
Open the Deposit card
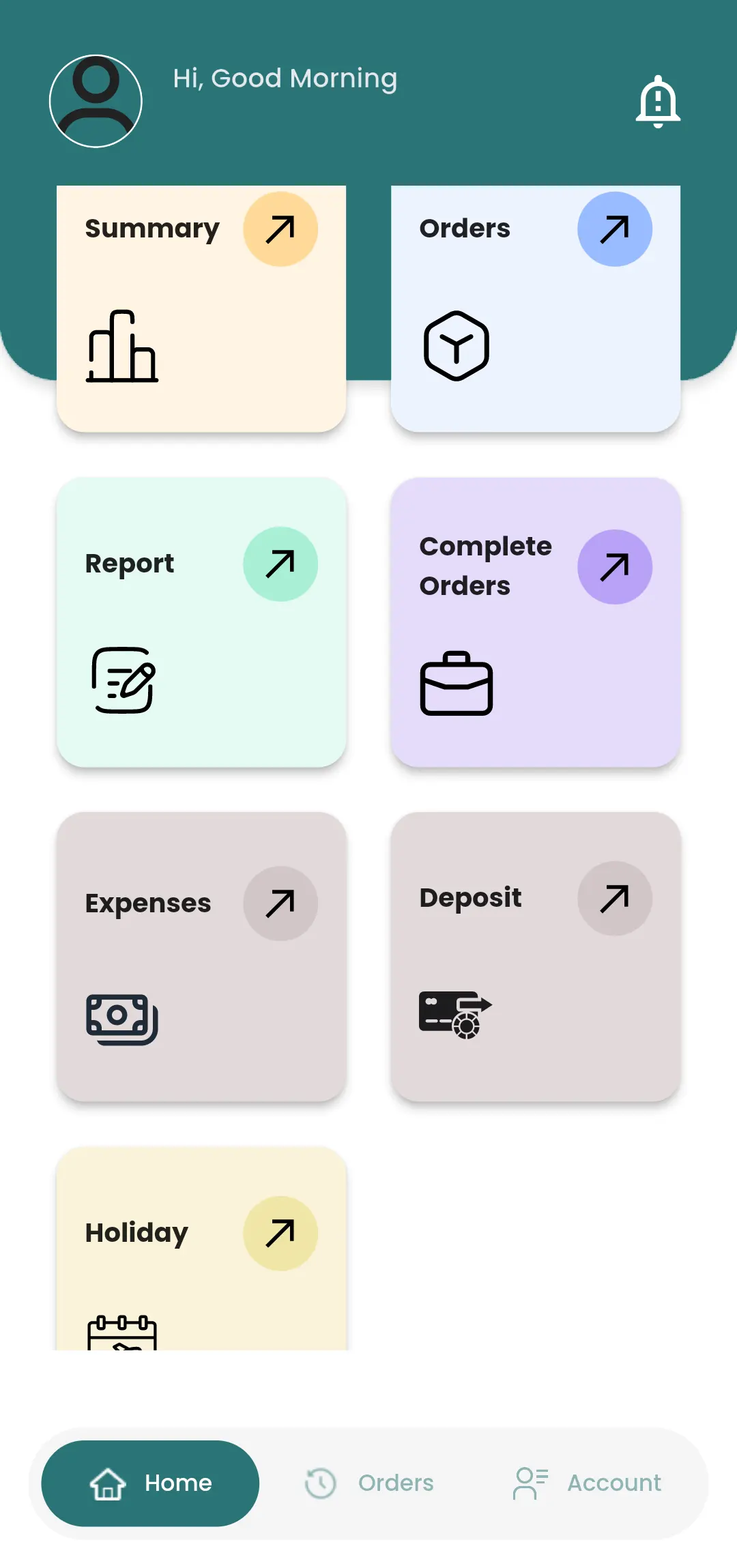coord(536,957)
